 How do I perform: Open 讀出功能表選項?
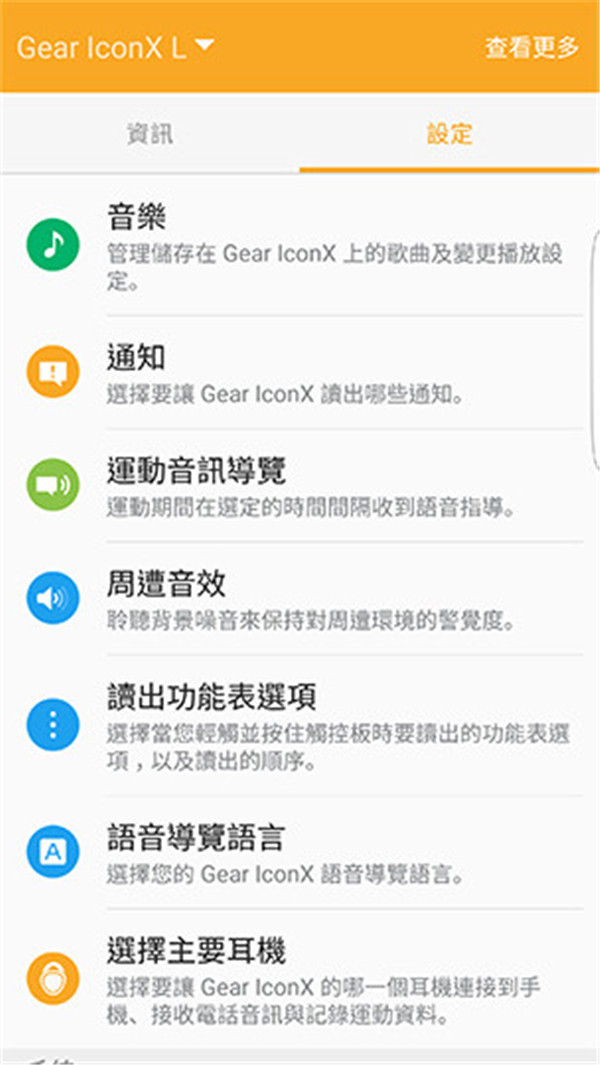(x=300, y=726)
